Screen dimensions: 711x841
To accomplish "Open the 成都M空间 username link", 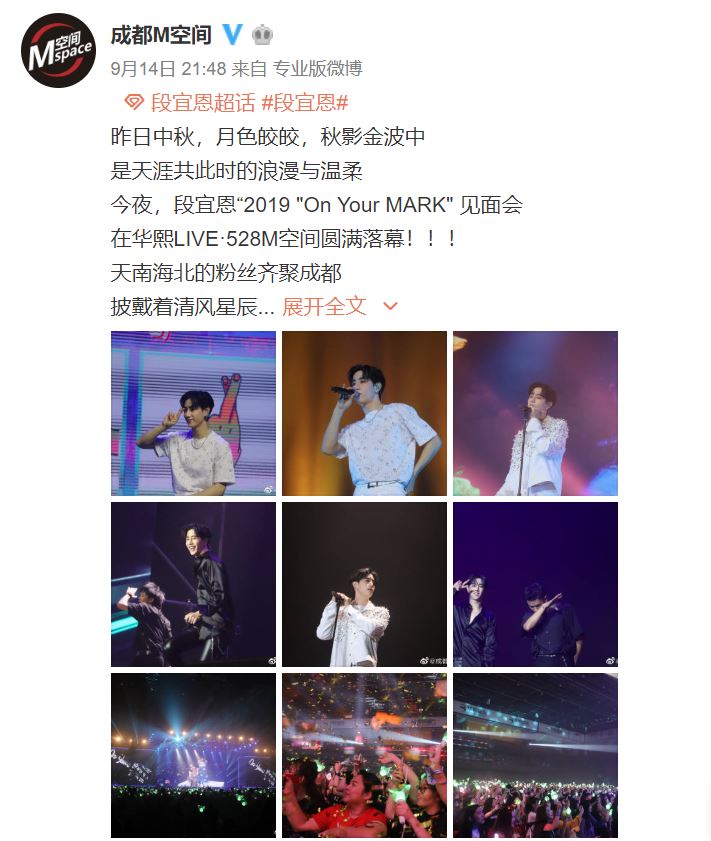I will [161, 35].
